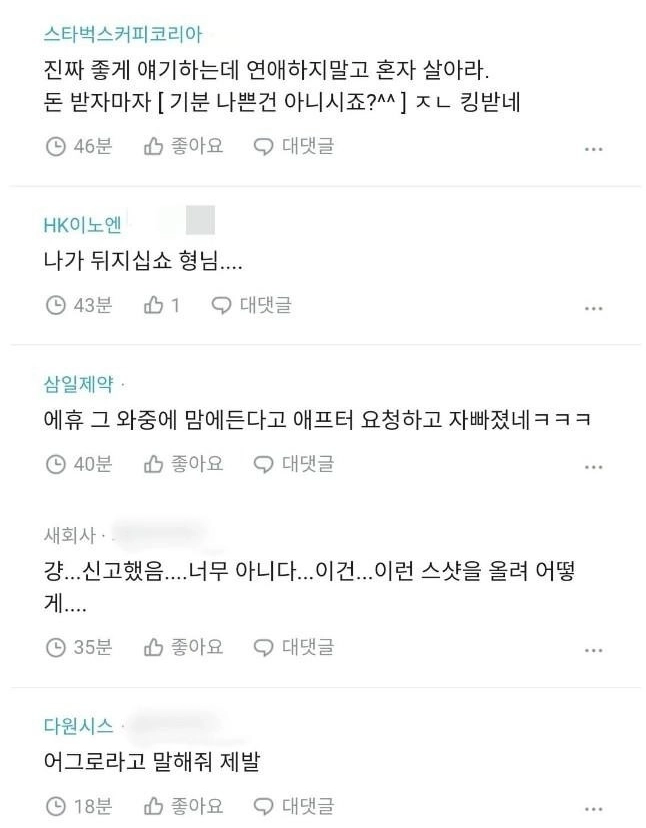The width and height of the screenshot is (646, 828).
Task: Like the 새회사 comment
Action: coord(184,647)
